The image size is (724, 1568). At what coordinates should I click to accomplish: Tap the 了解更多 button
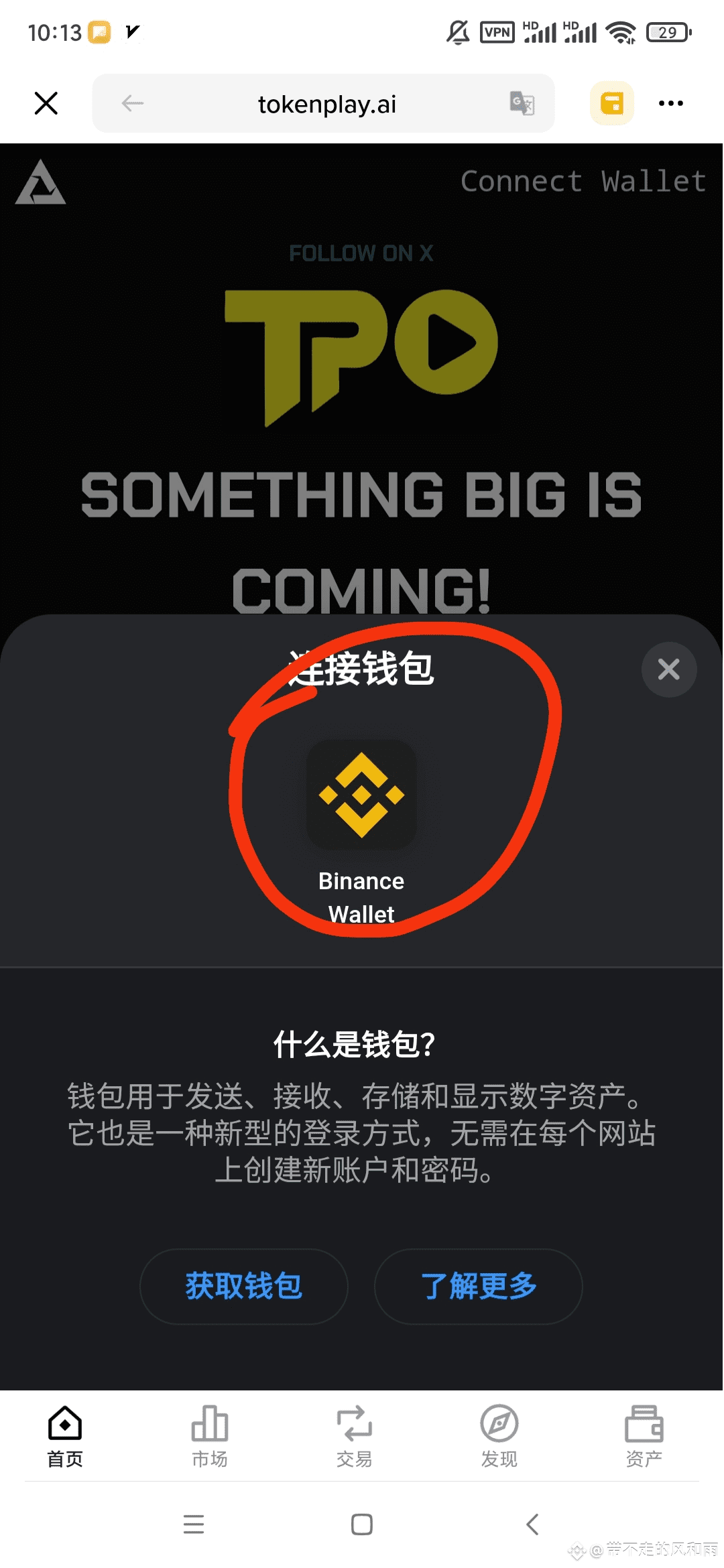pyautogui.click(x=478, y=1286)
